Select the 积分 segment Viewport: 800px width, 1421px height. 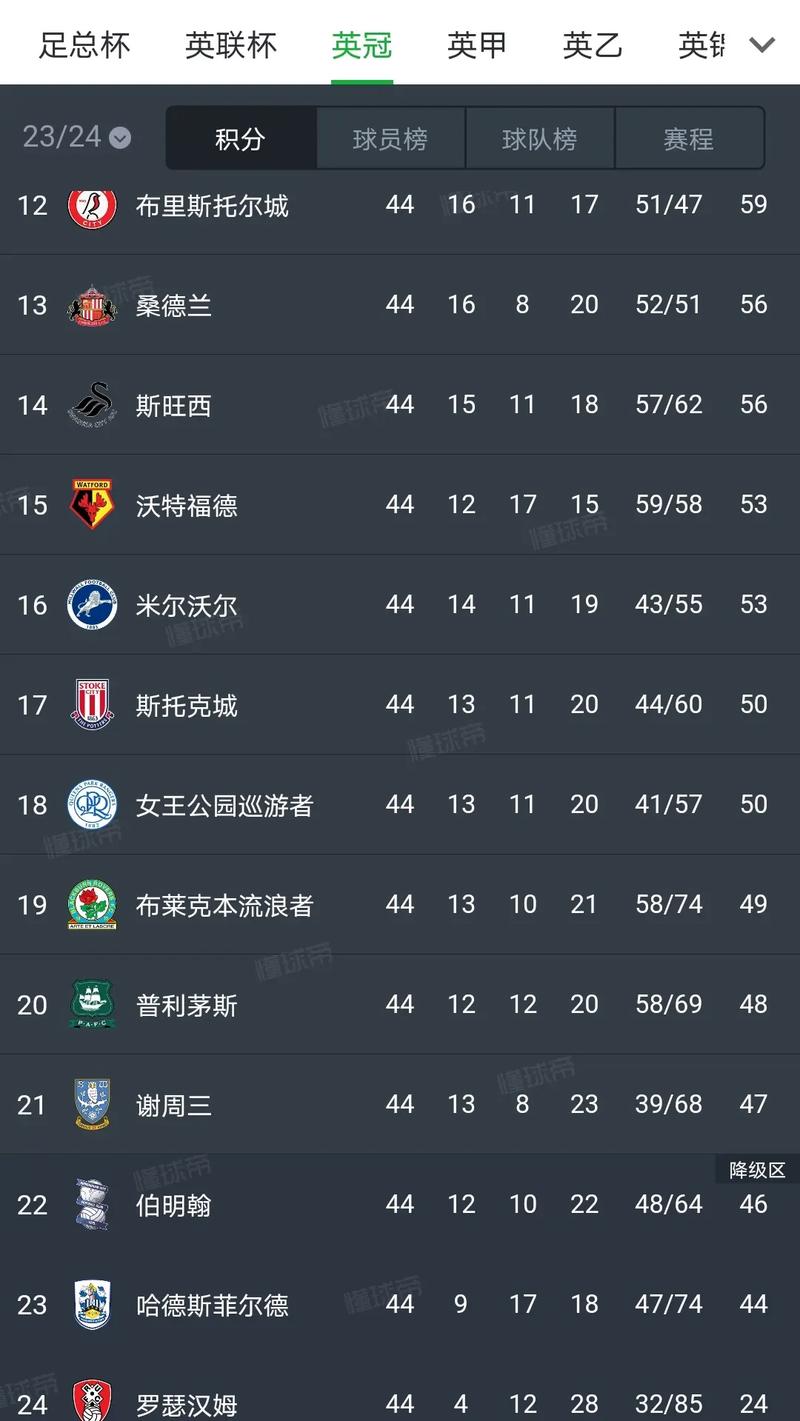point(240,139)
